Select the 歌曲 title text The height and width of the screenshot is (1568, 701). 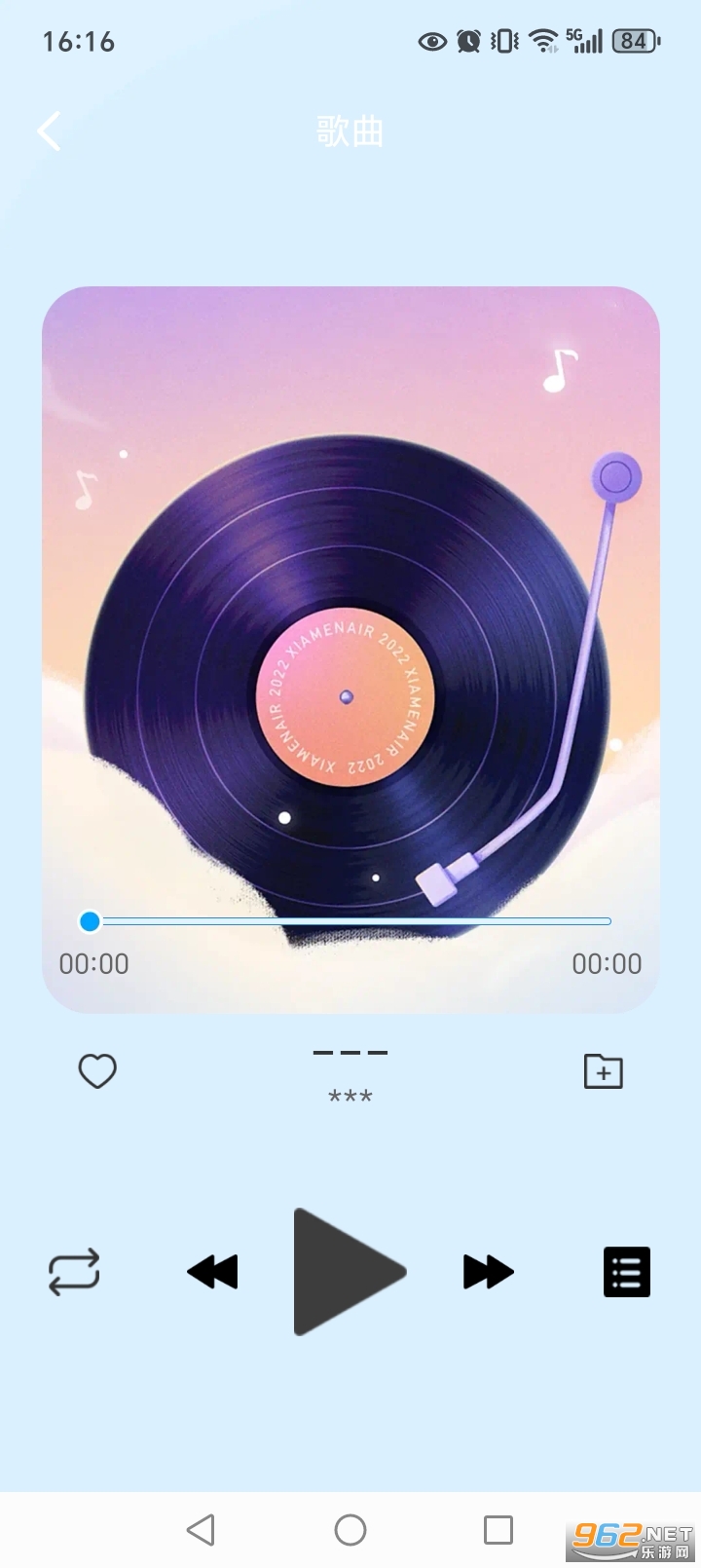350,130
